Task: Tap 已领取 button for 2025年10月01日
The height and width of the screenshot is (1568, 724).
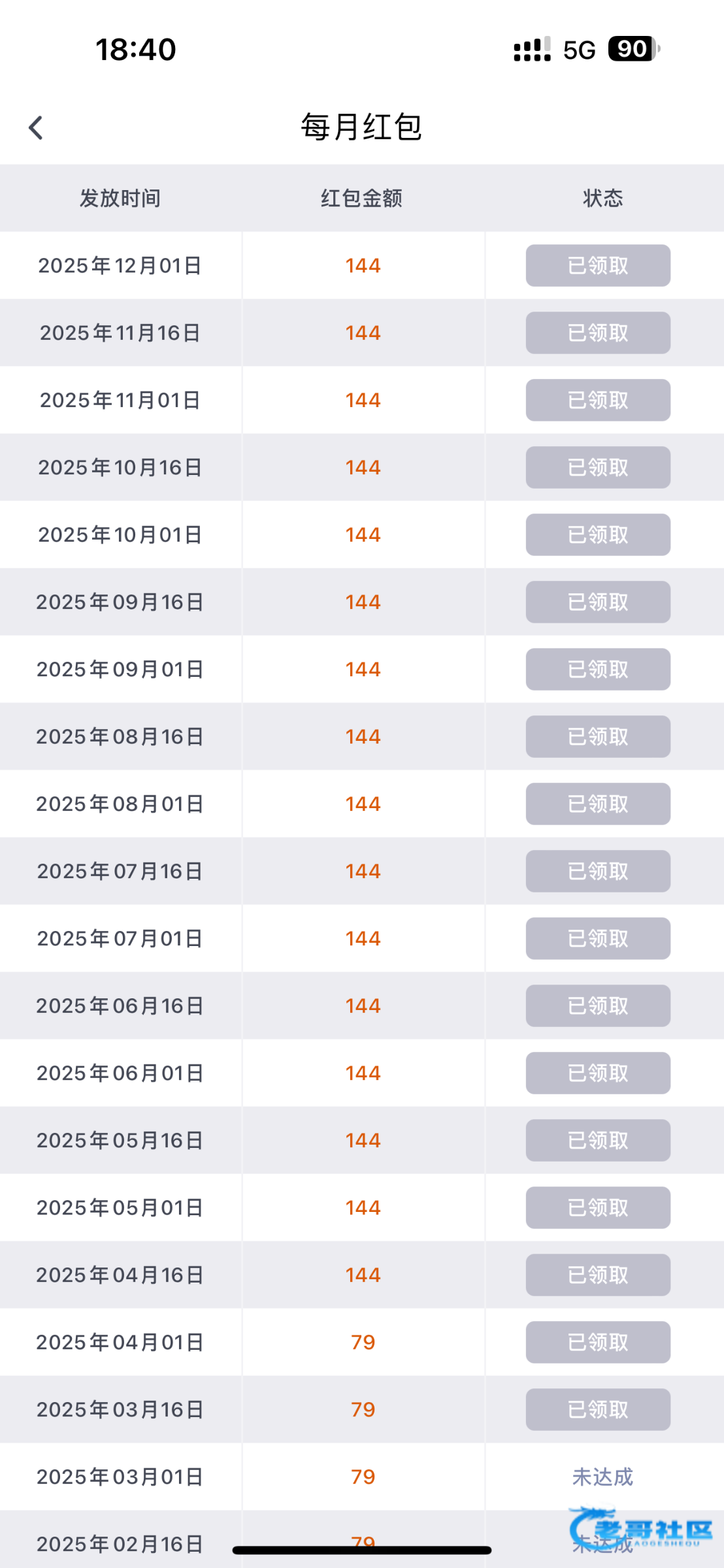Action: coord(598,534)
